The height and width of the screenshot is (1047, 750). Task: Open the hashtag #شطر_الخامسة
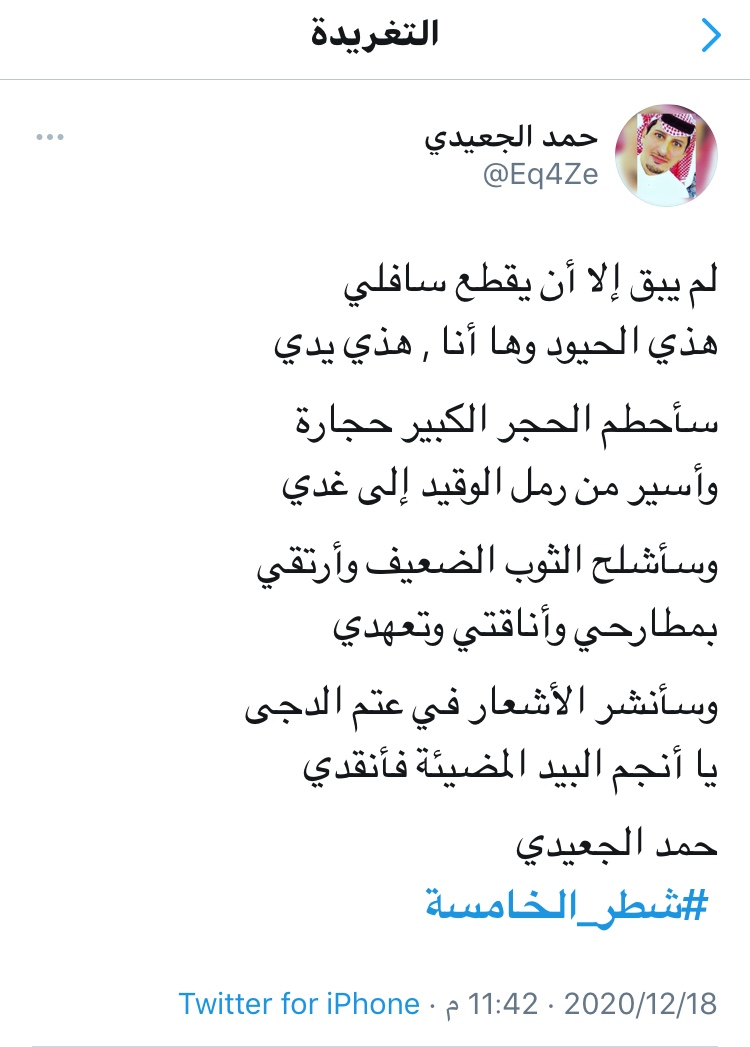(567, 904)
